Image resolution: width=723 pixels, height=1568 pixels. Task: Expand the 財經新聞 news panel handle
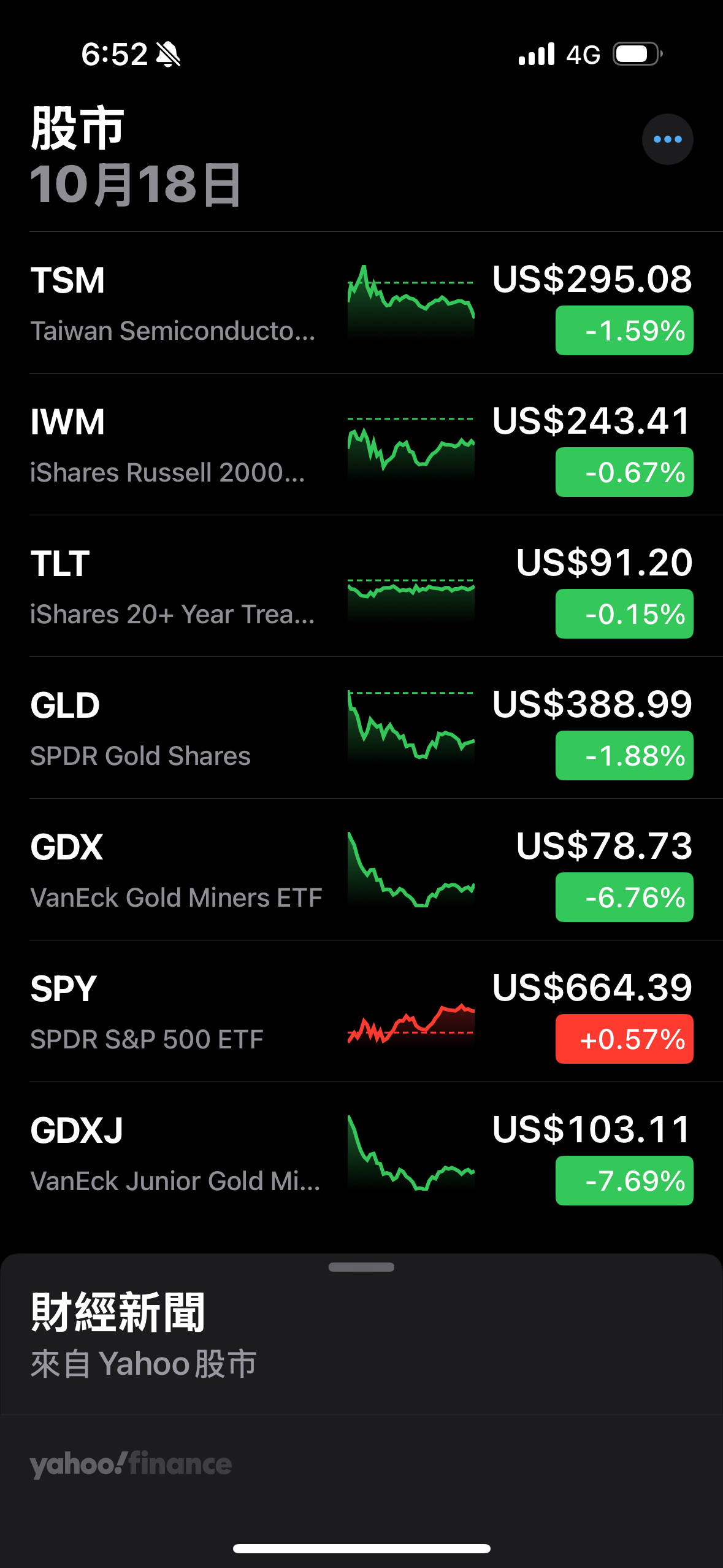point(361,1267)
